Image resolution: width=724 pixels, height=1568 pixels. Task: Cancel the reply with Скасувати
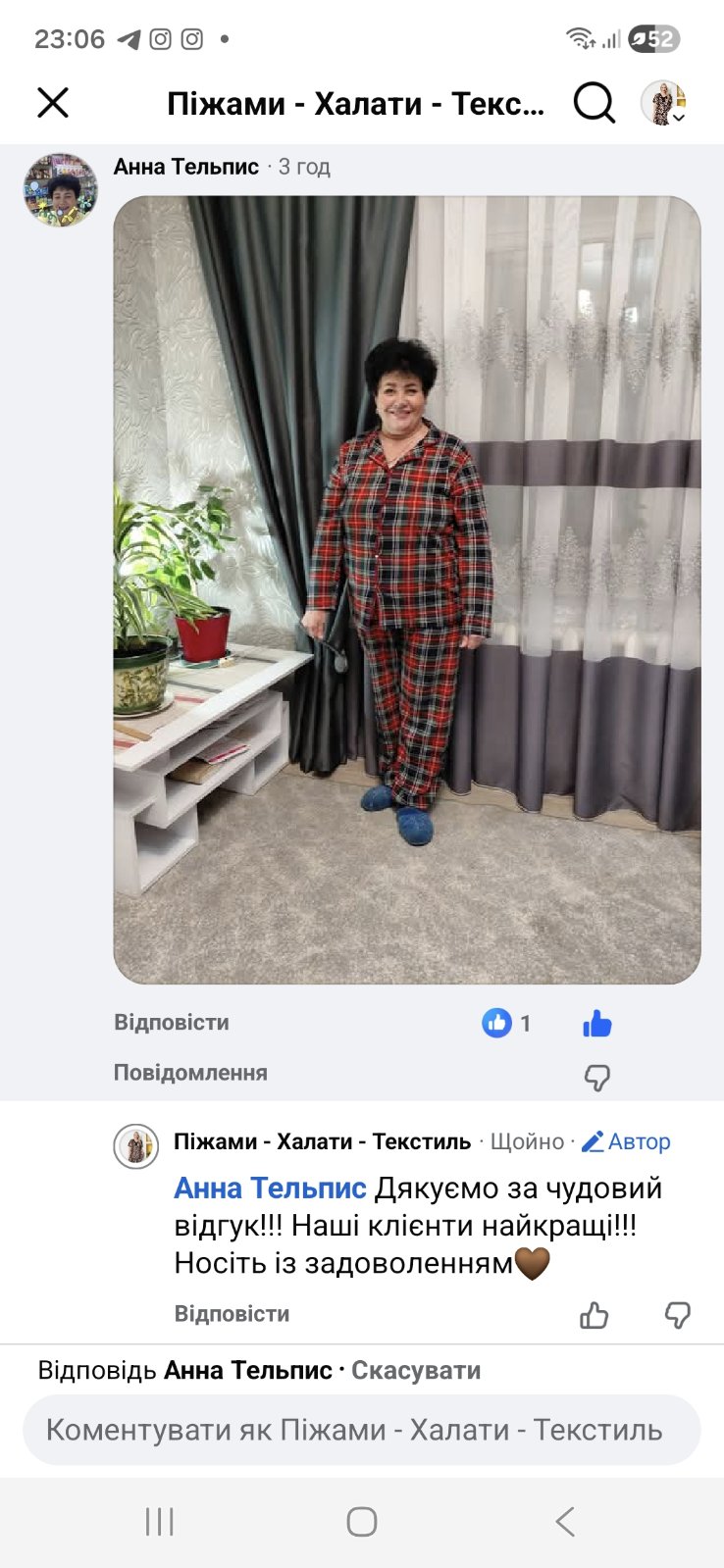pyautogui.click(x=416, y=1370)
